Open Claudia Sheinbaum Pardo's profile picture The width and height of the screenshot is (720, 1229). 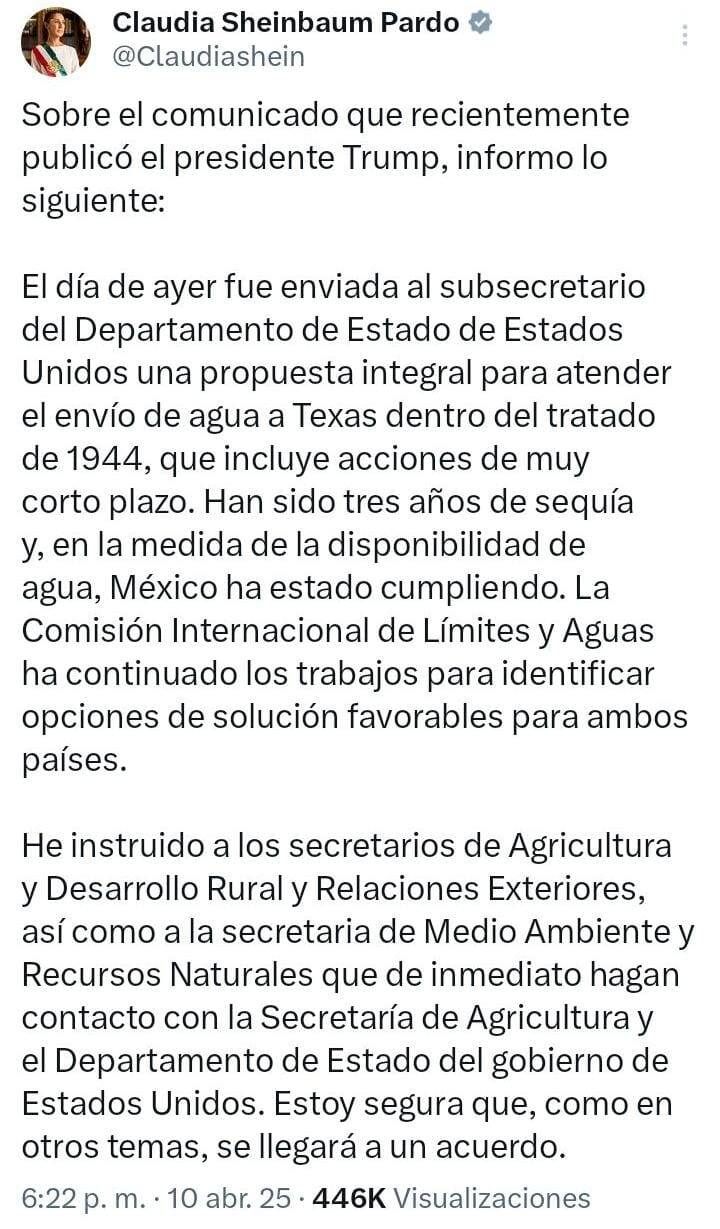point(56,41)
